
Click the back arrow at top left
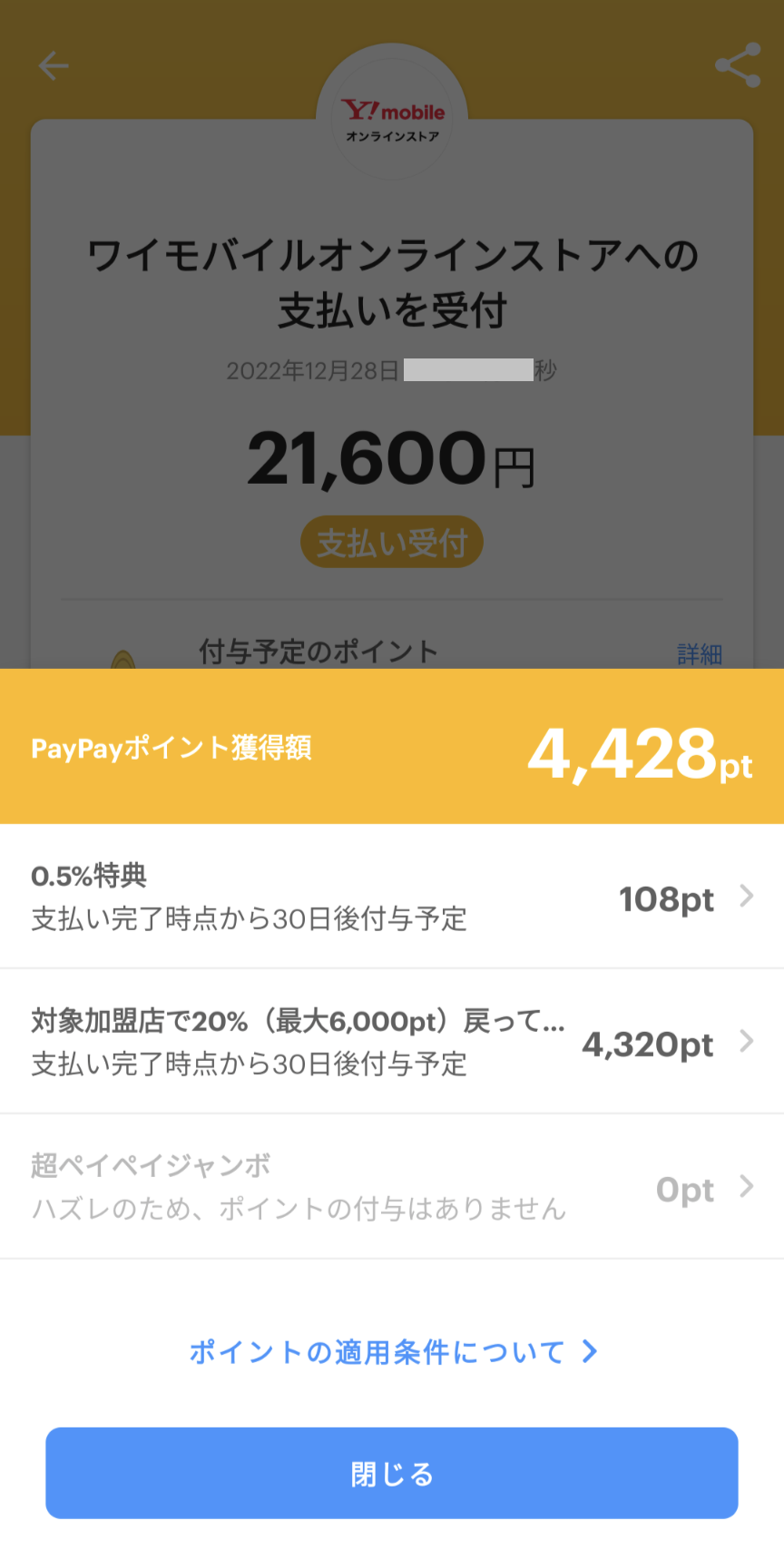pos(54,65)
